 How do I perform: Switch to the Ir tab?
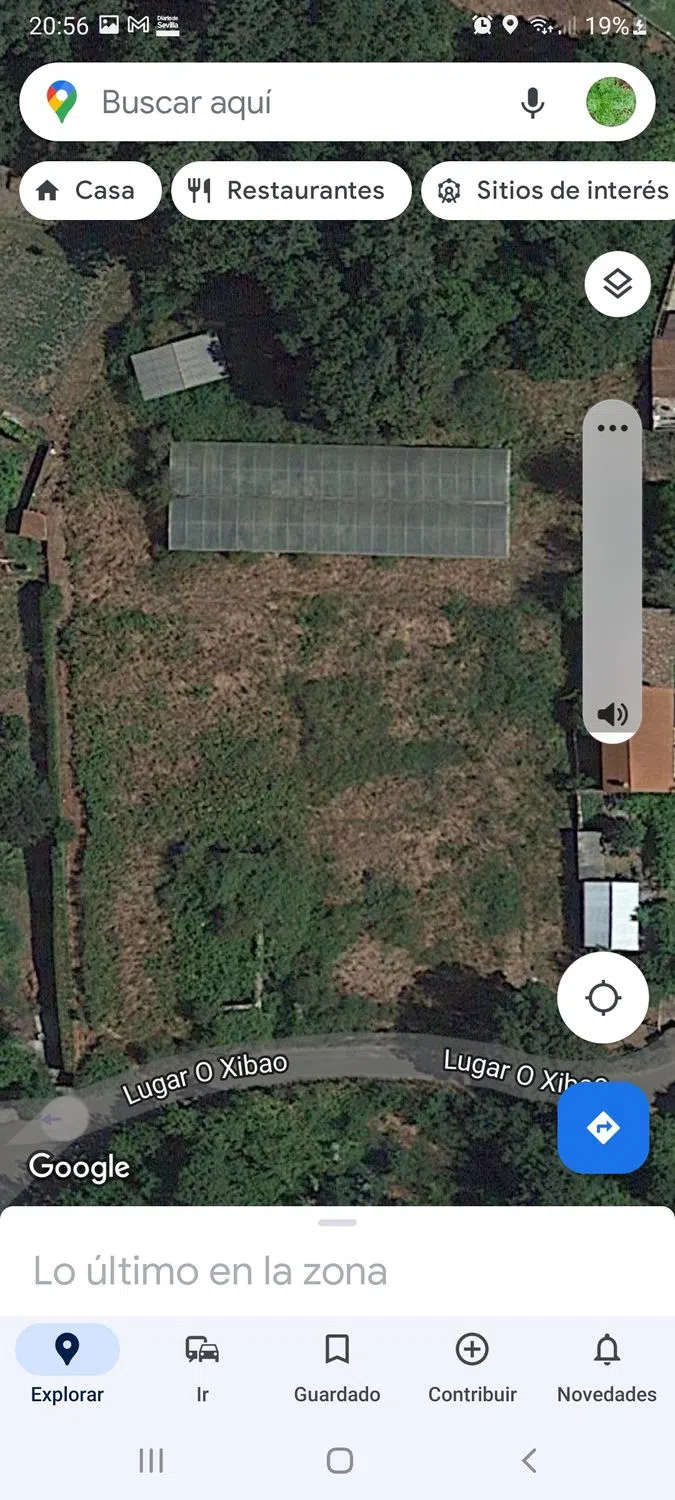click(x=202, y=1366)
